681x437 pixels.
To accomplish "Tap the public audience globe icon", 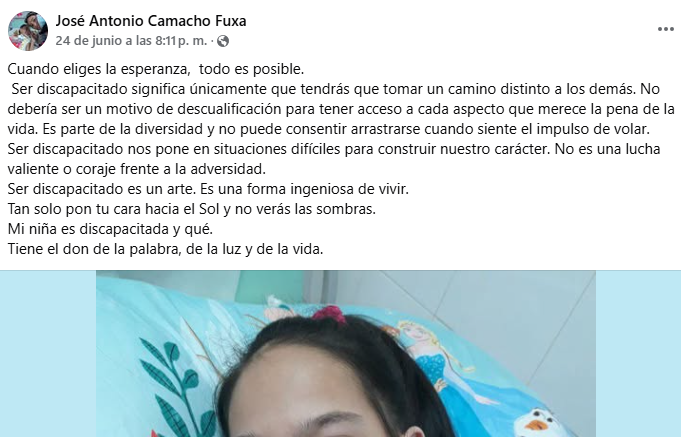I will click(223, 42).
